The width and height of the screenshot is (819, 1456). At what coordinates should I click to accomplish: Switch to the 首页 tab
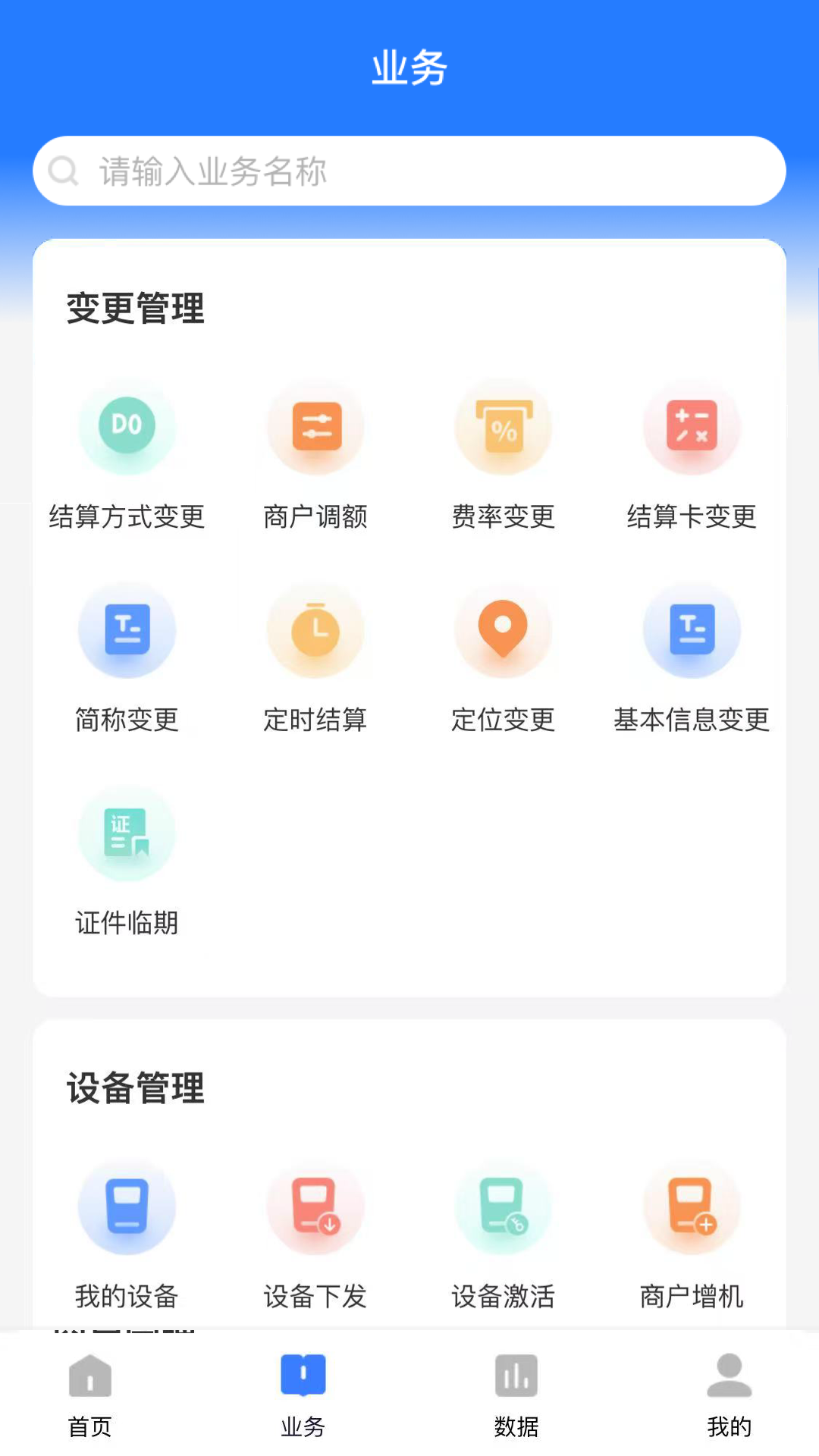[90, 1395]
